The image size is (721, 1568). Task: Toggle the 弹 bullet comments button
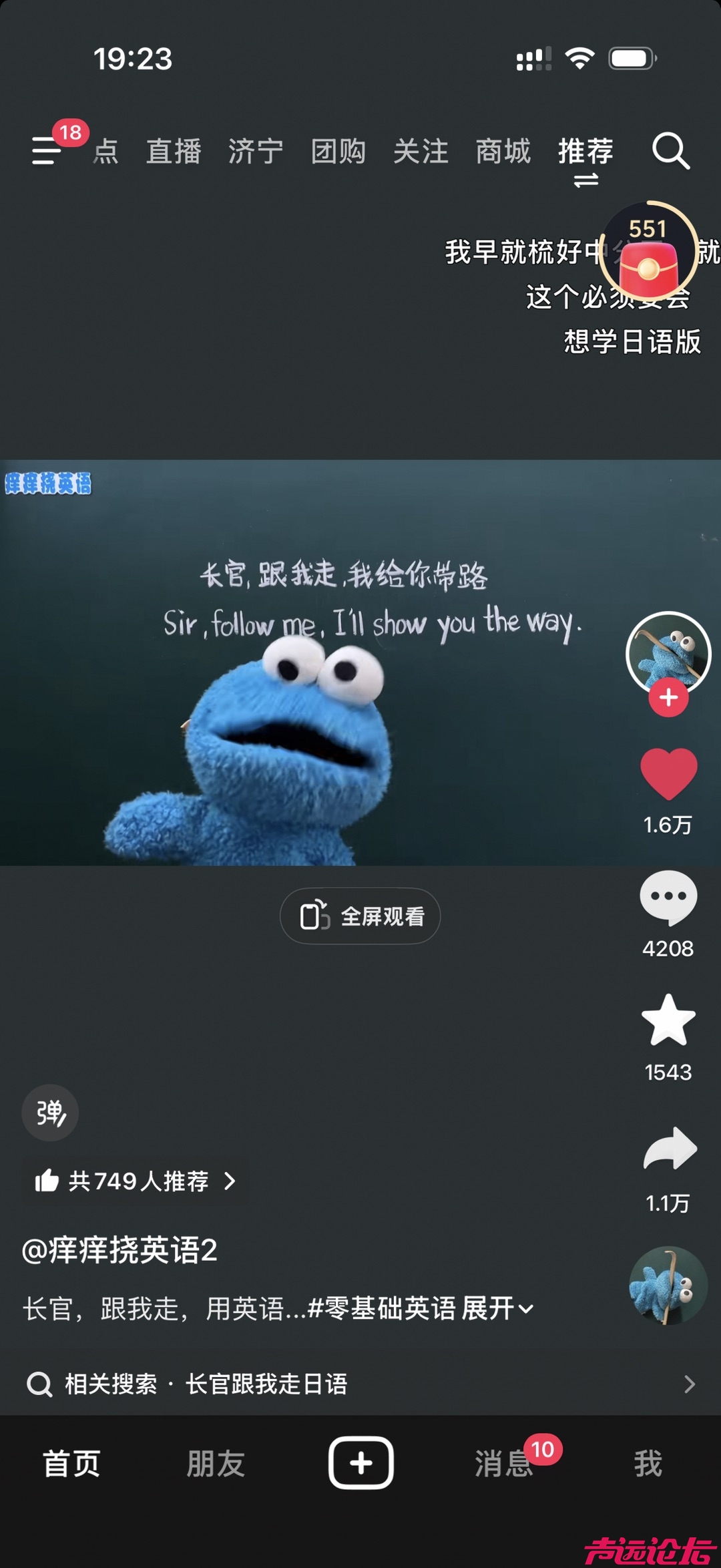(x=50, y=1113)
